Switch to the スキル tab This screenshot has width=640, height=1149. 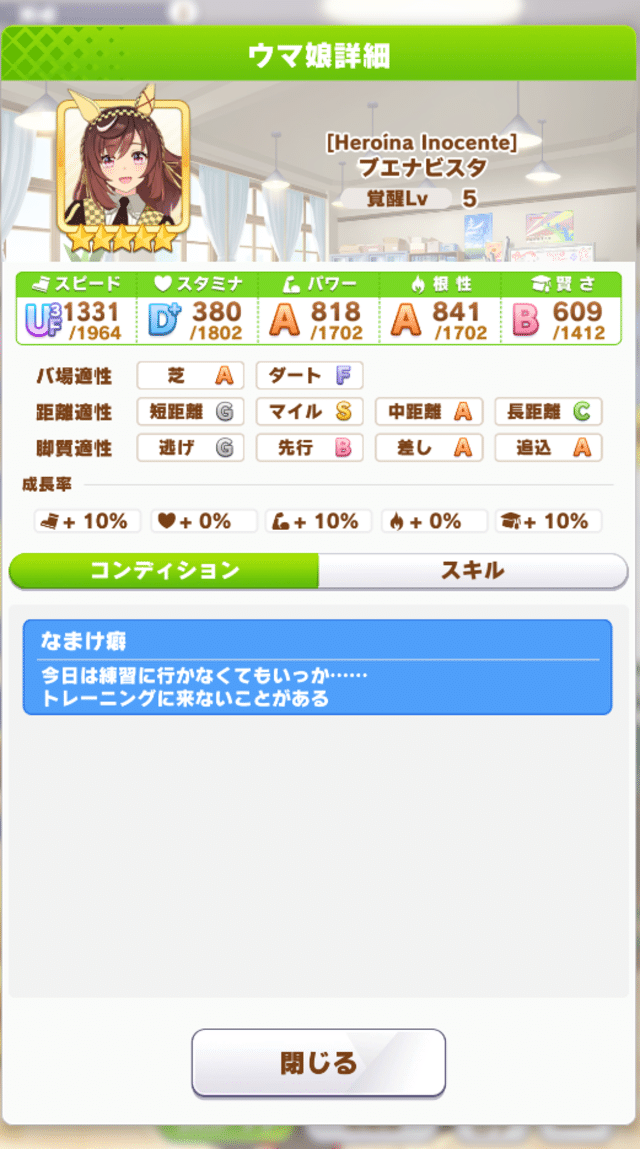point(472,571)
